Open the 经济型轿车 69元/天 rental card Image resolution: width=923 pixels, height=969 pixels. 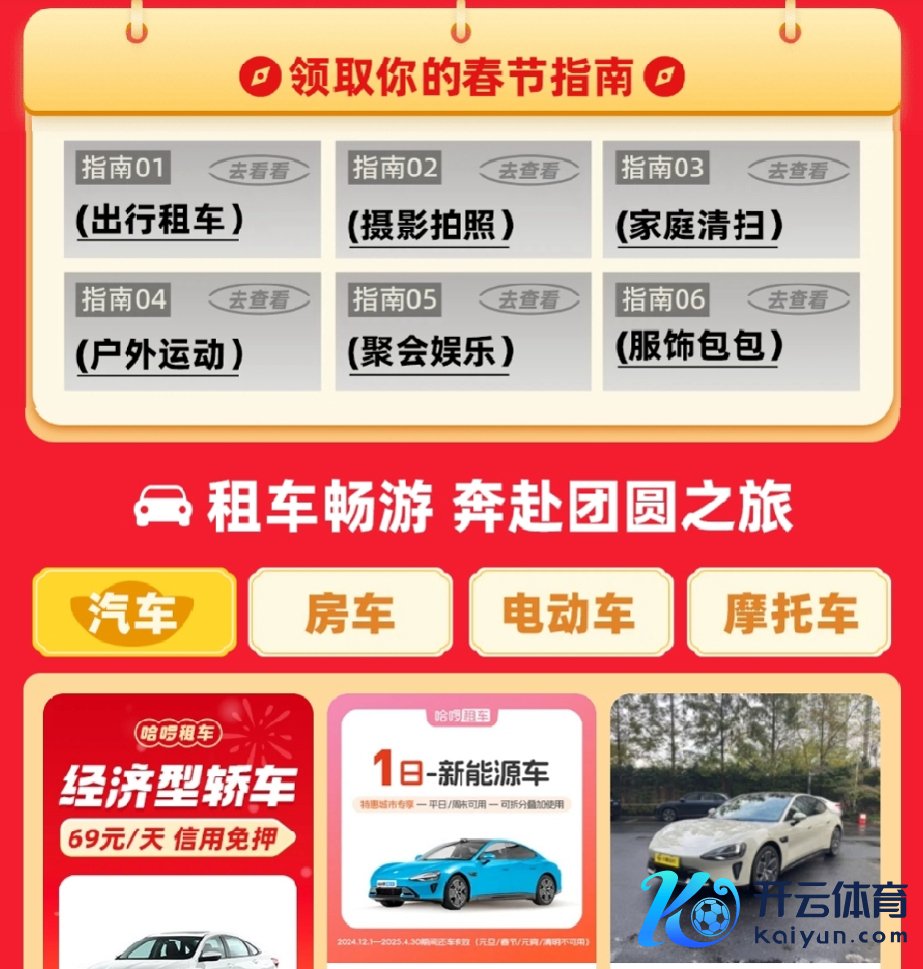click(178, 830)
